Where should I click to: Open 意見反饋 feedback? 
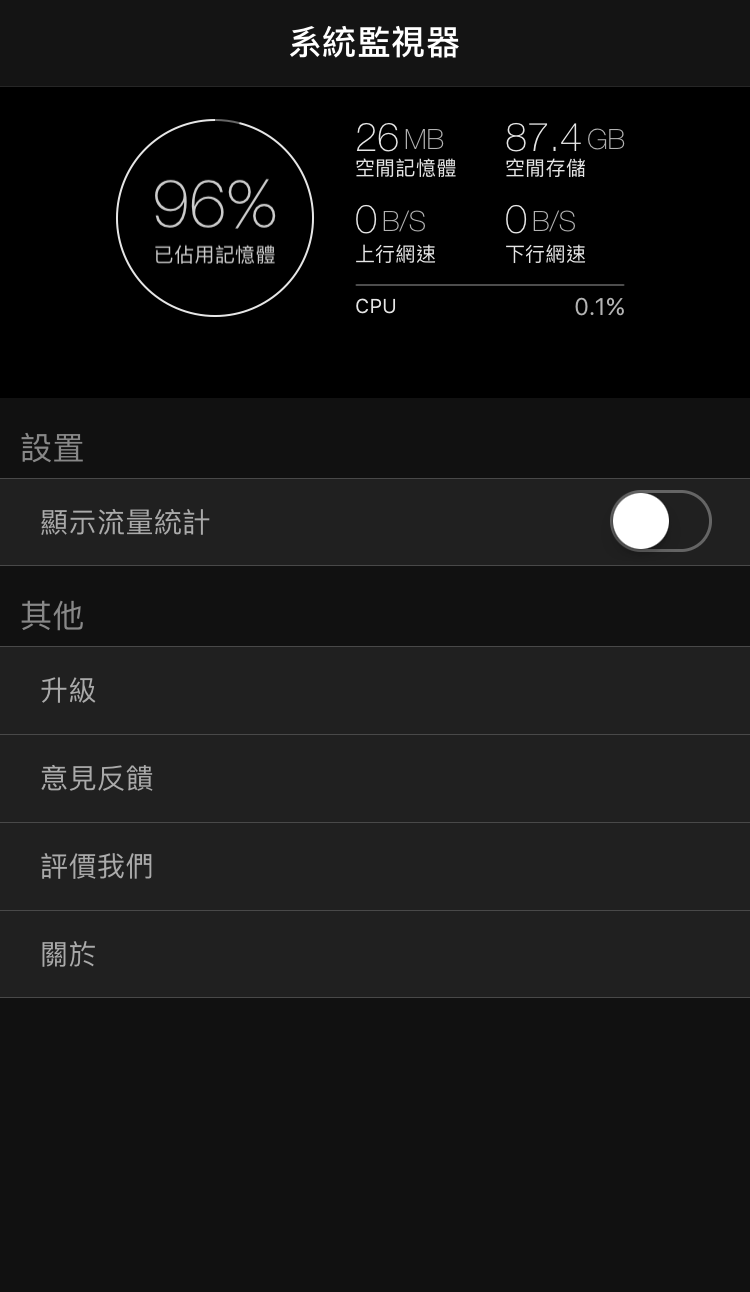[x=374, y=778]
